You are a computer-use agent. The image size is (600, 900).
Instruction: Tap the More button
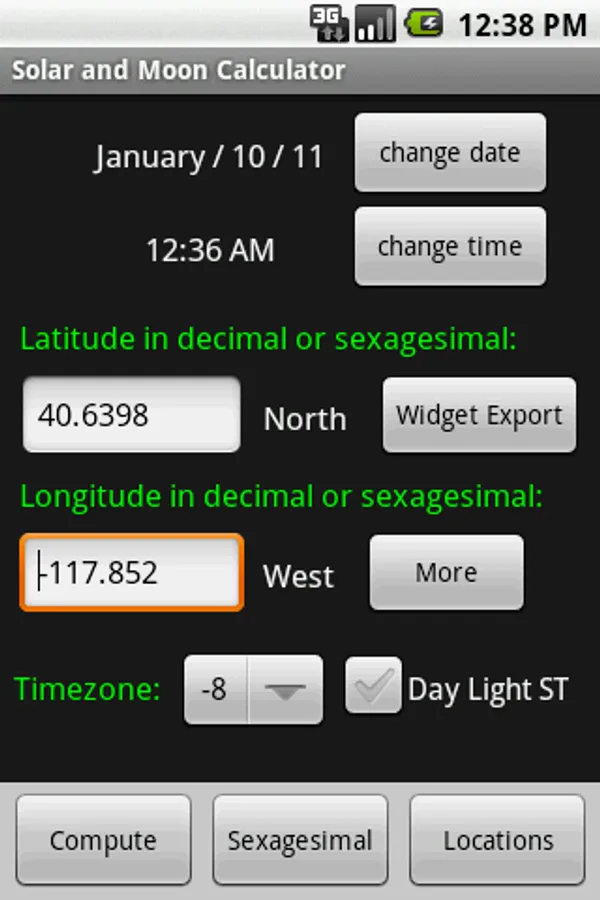pos(446,573)
